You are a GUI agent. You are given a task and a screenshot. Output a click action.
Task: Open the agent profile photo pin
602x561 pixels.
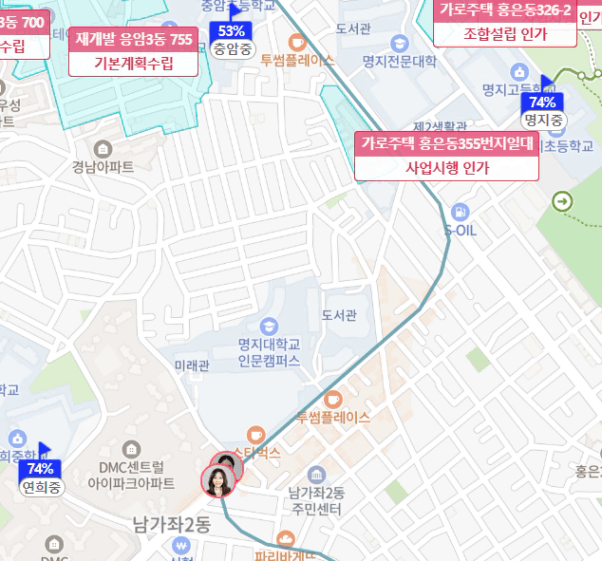(218, 480)
